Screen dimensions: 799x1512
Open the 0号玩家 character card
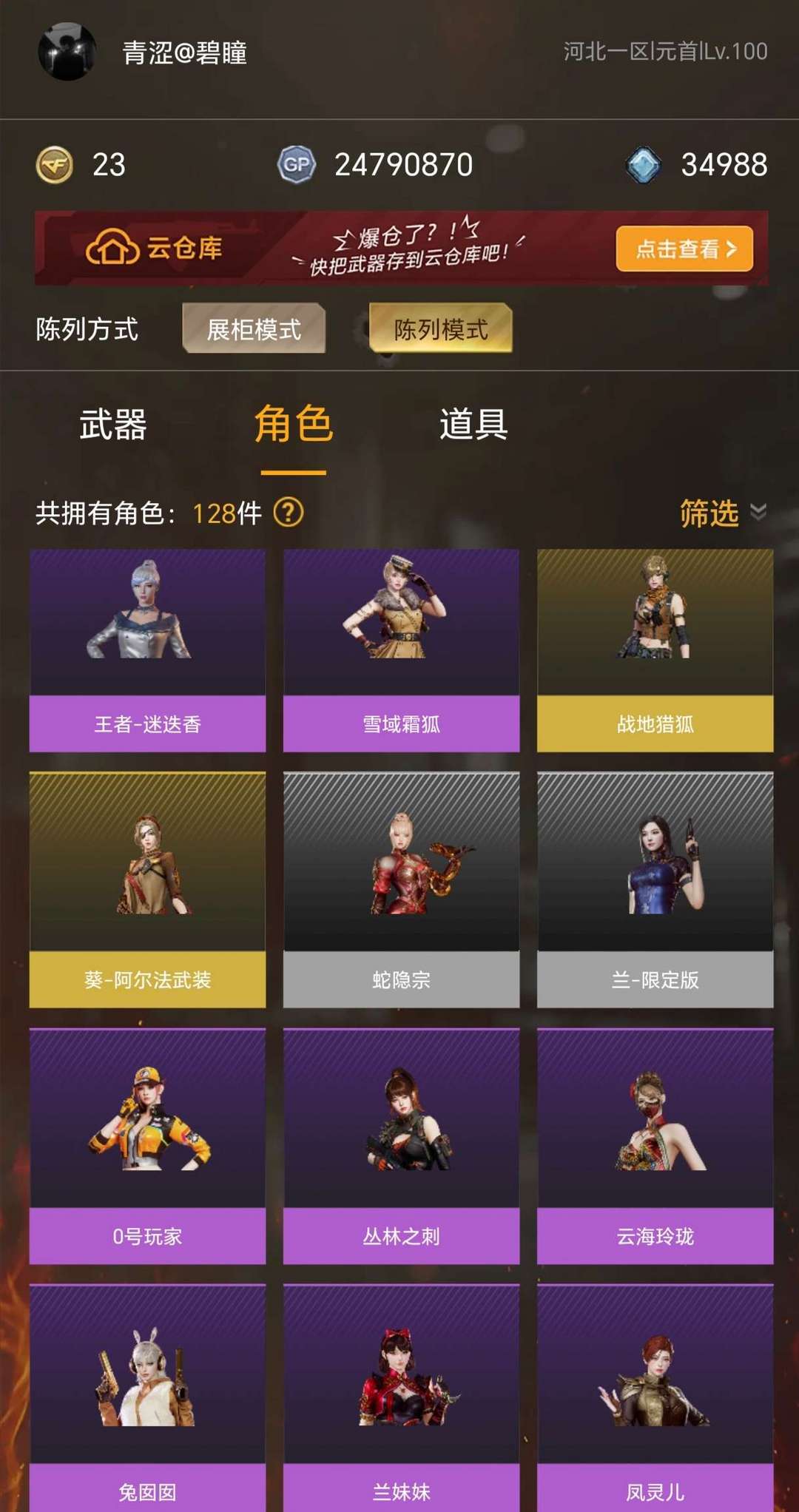coord(147,1145)
